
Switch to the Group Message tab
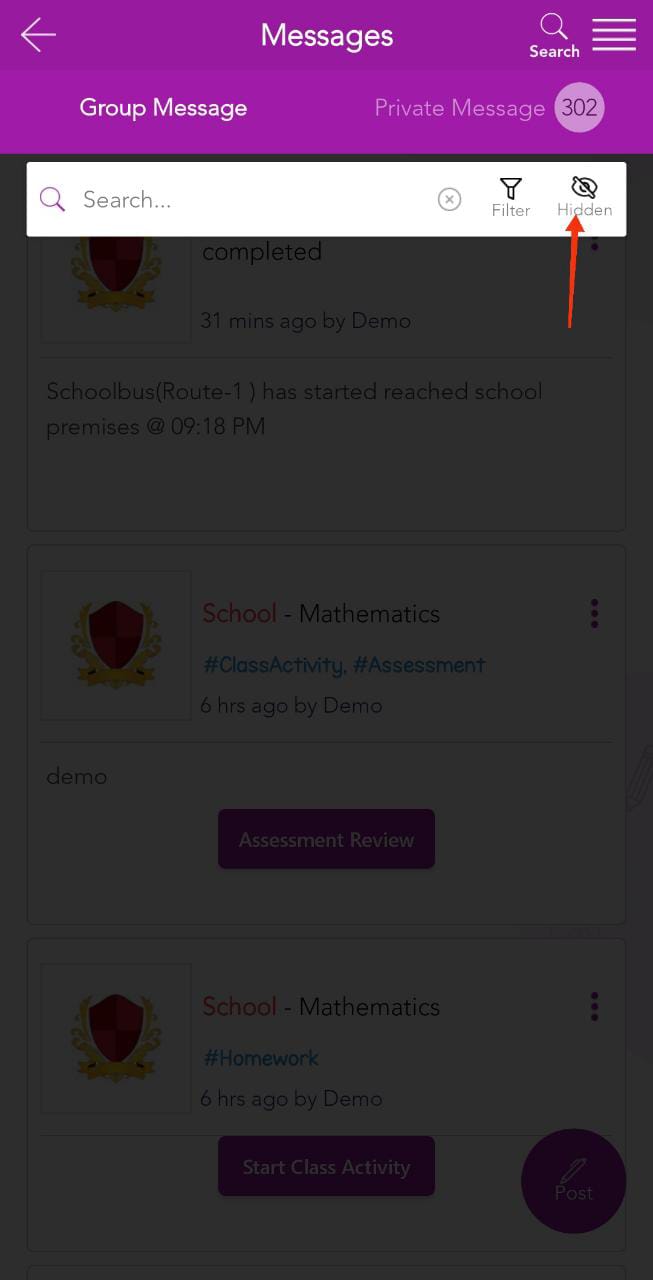pos(163,108)
